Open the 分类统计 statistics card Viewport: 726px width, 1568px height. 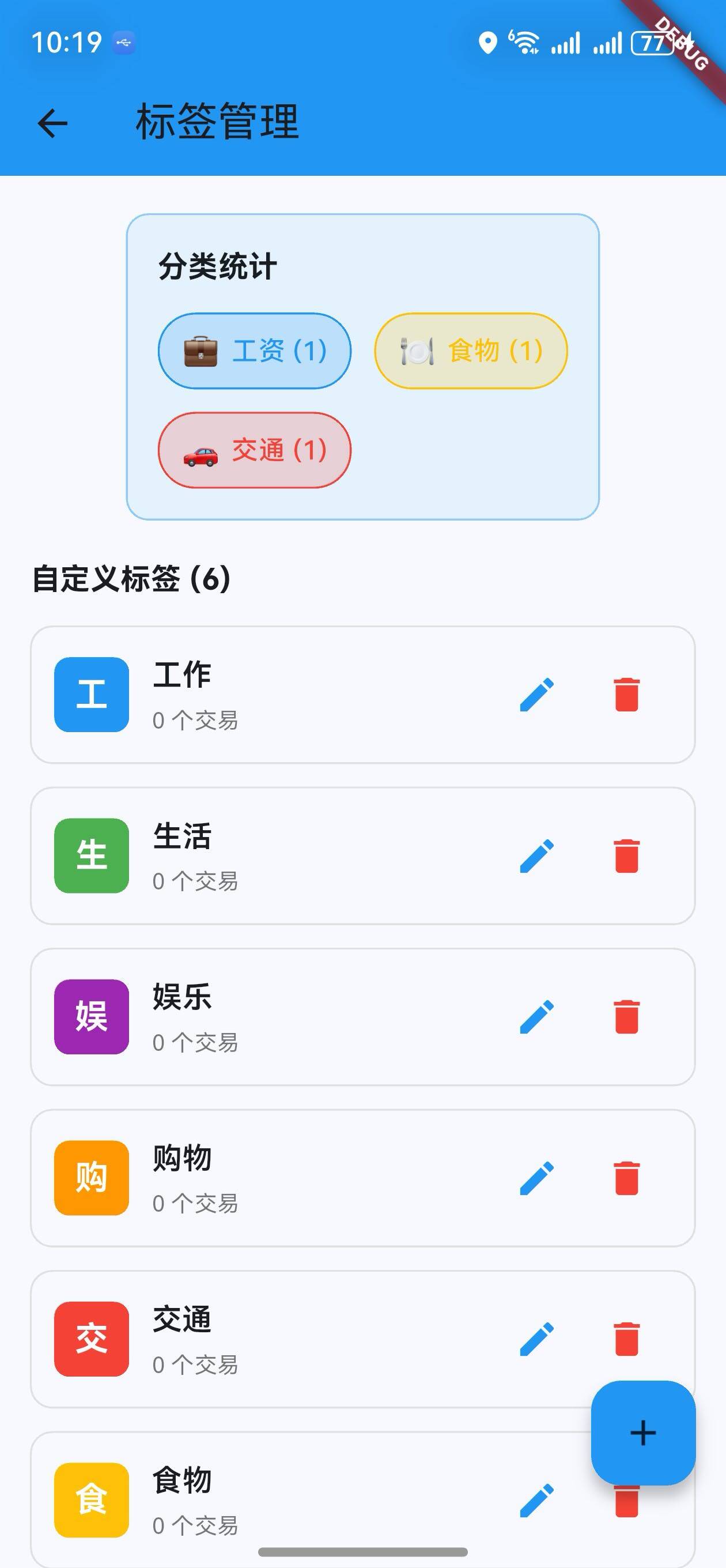coord(362,365)
